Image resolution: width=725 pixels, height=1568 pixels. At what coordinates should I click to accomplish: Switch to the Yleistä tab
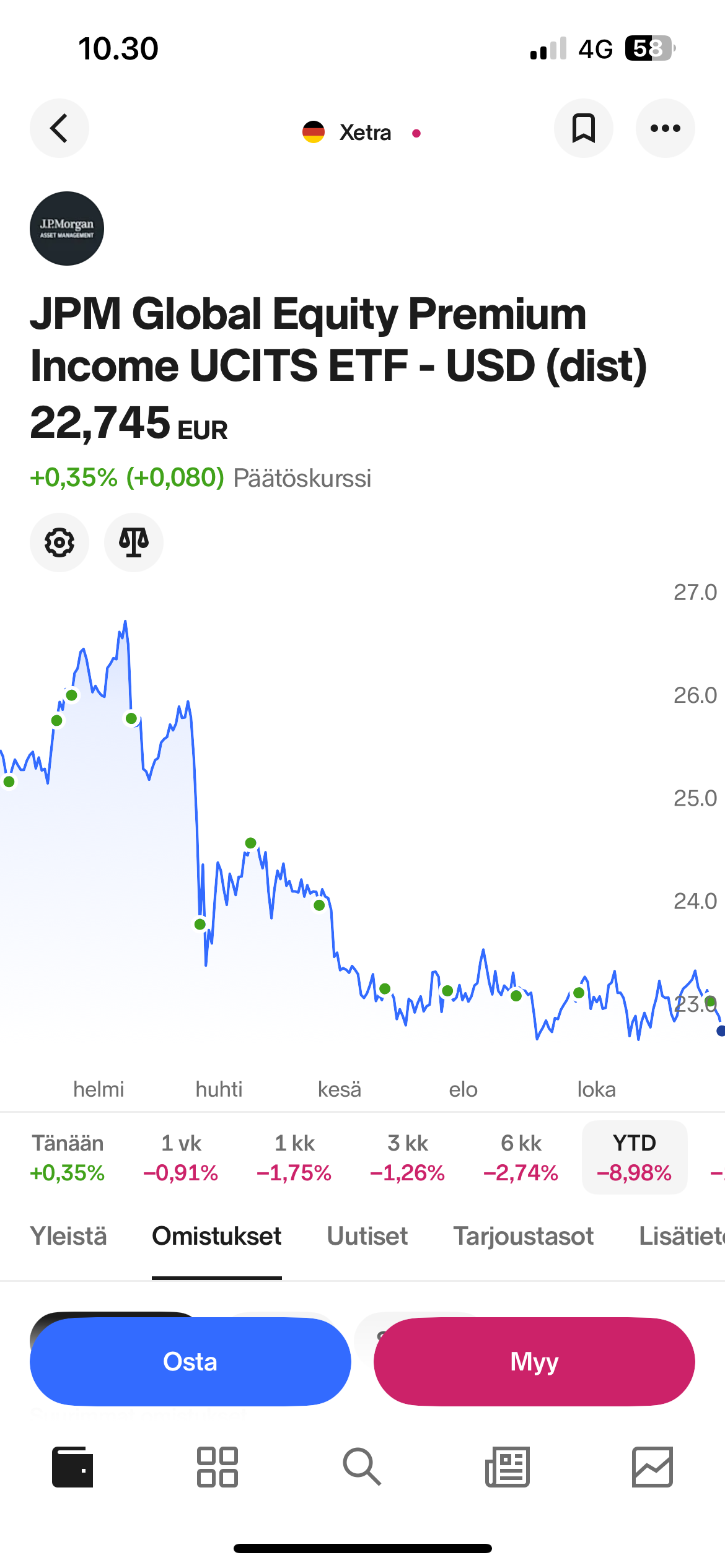(68, 1236)
